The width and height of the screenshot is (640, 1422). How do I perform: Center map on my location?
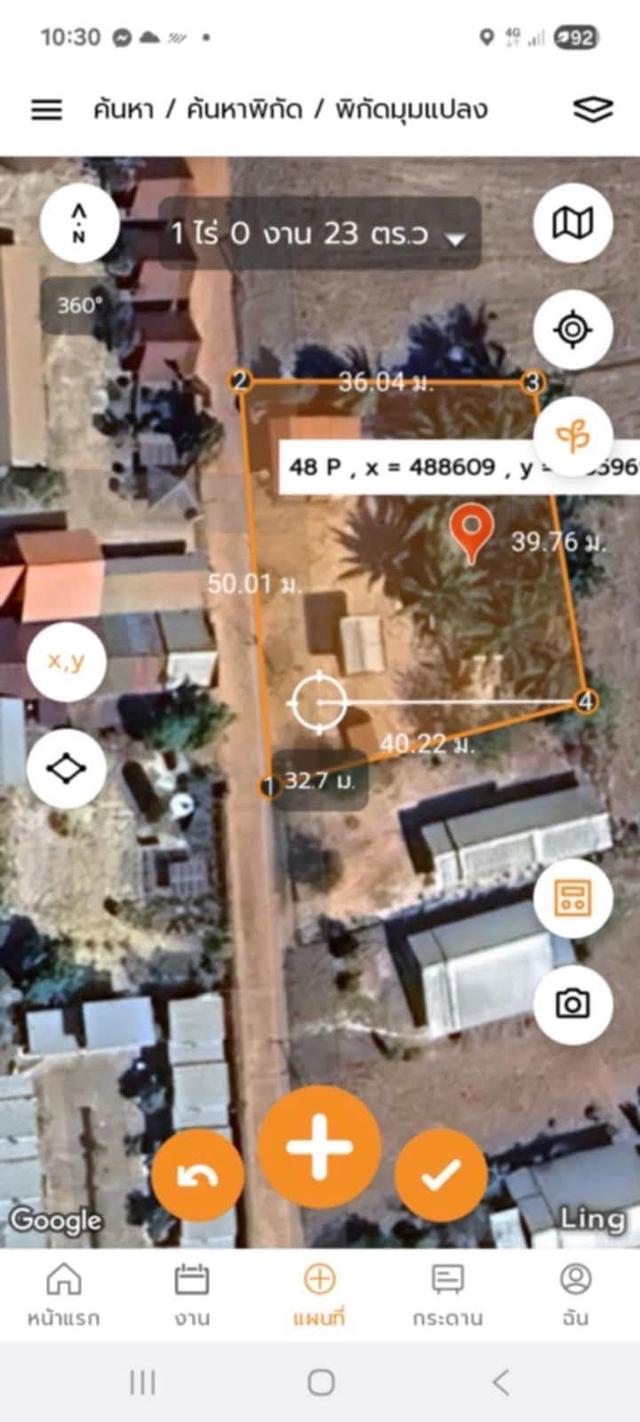pyautogui.click(x=573, y=329)
